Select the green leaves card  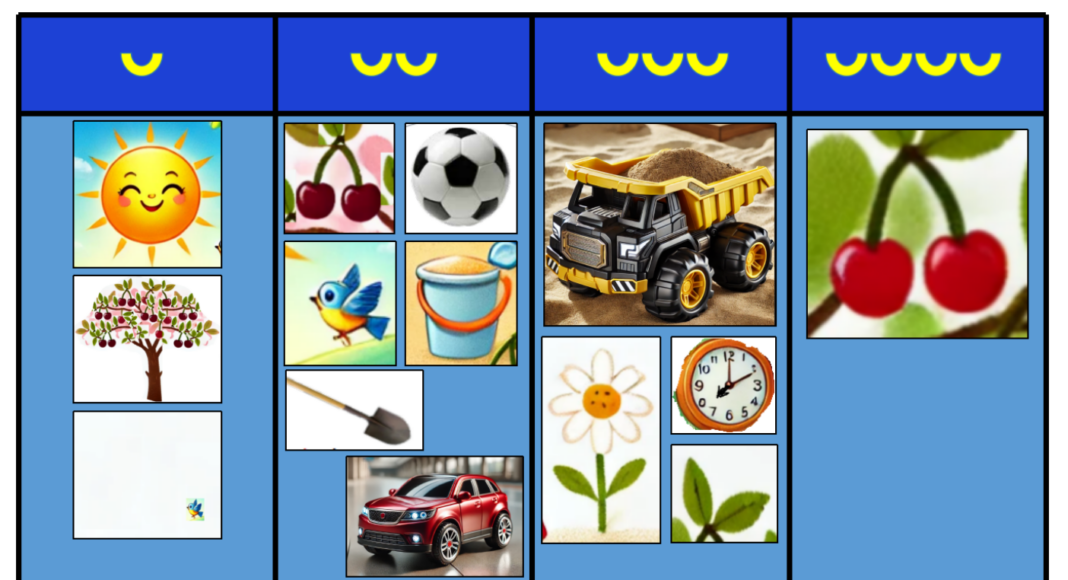tap(724, 494)
